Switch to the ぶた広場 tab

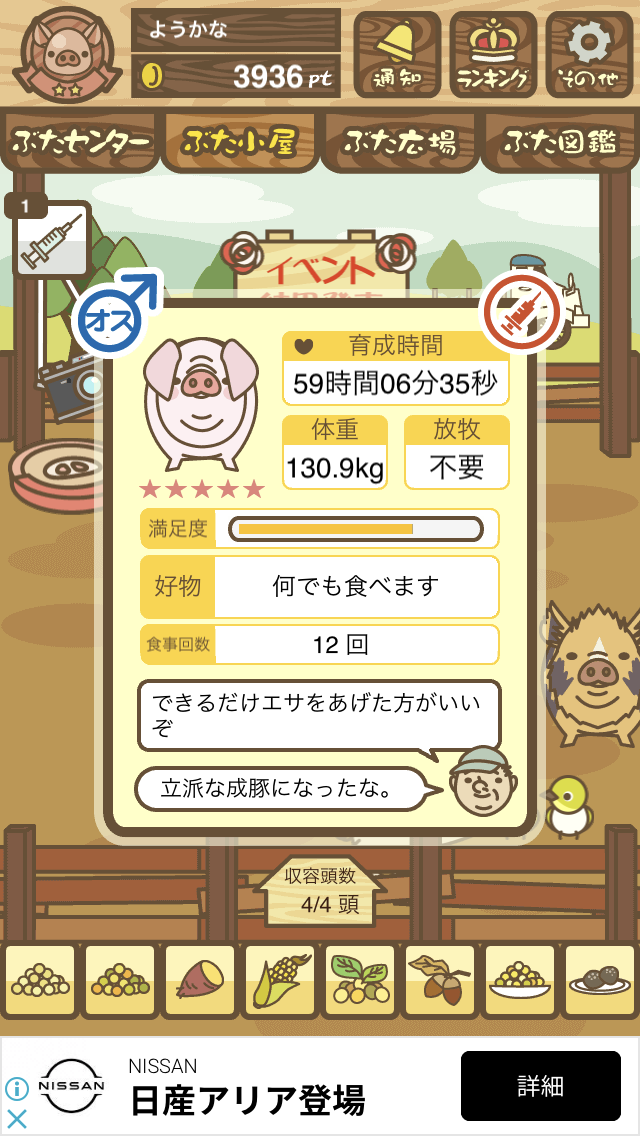[400, 142]
